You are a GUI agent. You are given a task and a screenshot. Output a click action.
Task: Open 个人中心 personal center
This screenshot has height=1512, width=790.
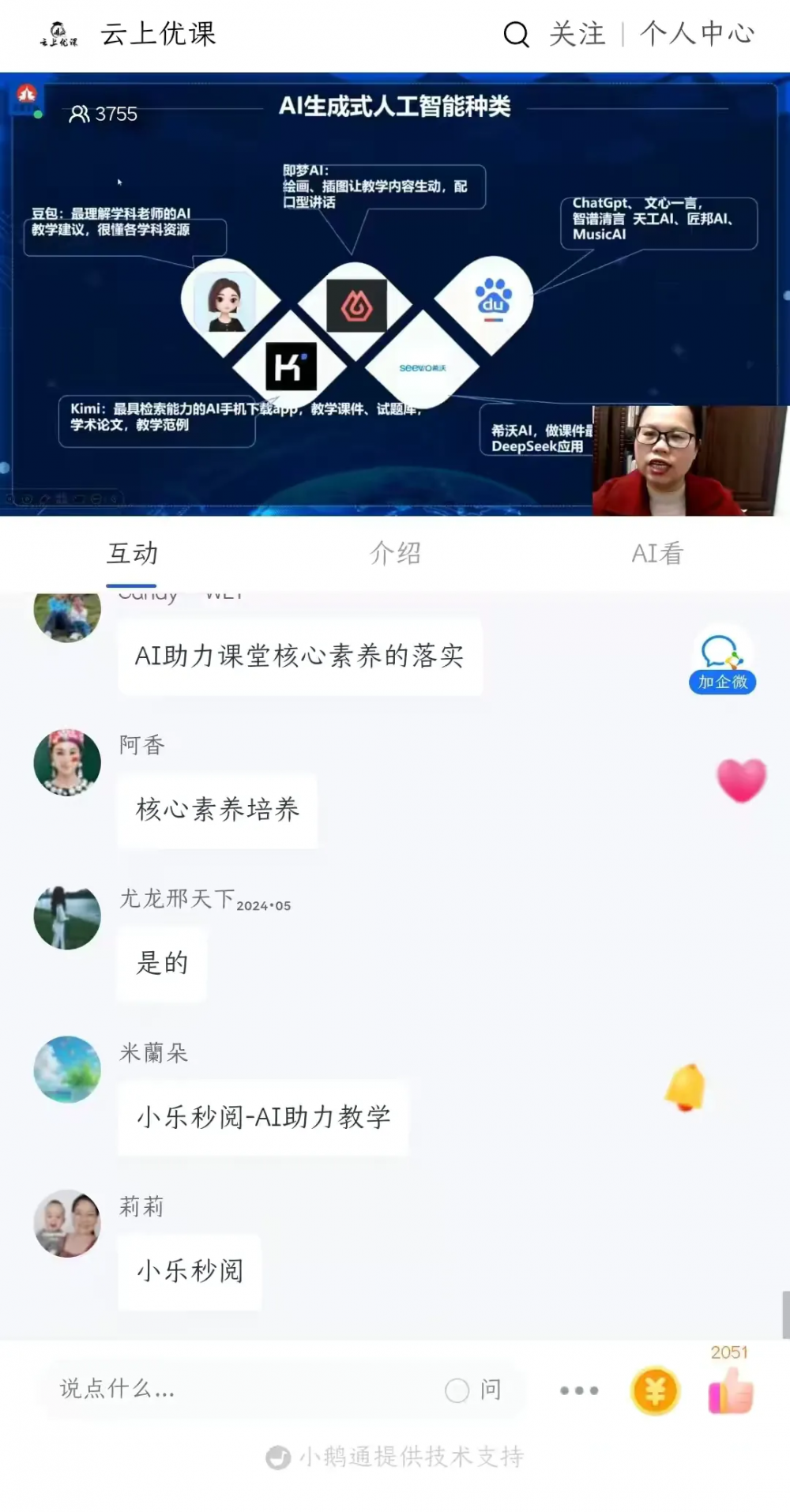coord(697,34)
